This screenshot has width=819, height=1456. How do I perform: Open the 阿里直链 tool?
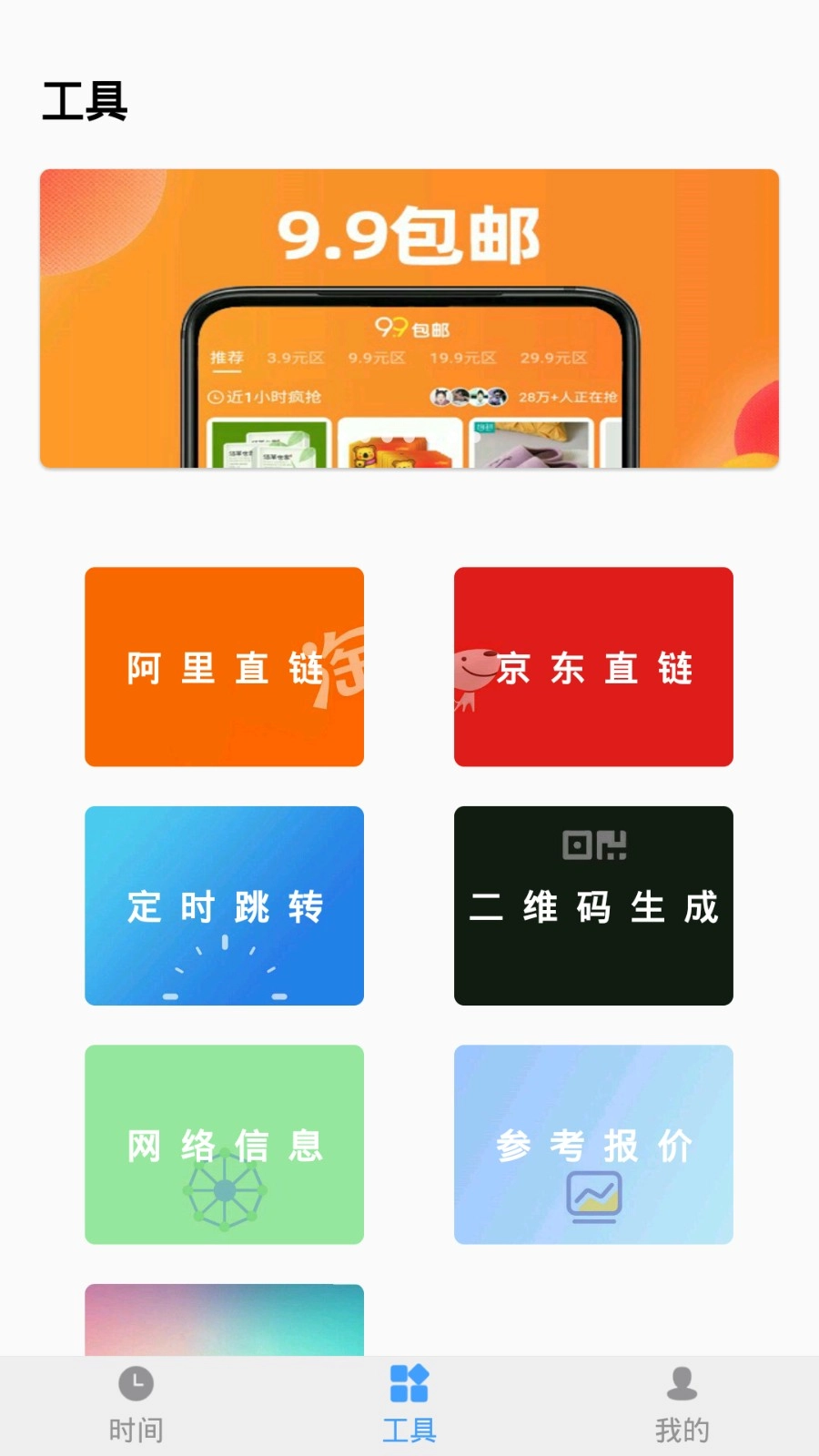(224, 667)
